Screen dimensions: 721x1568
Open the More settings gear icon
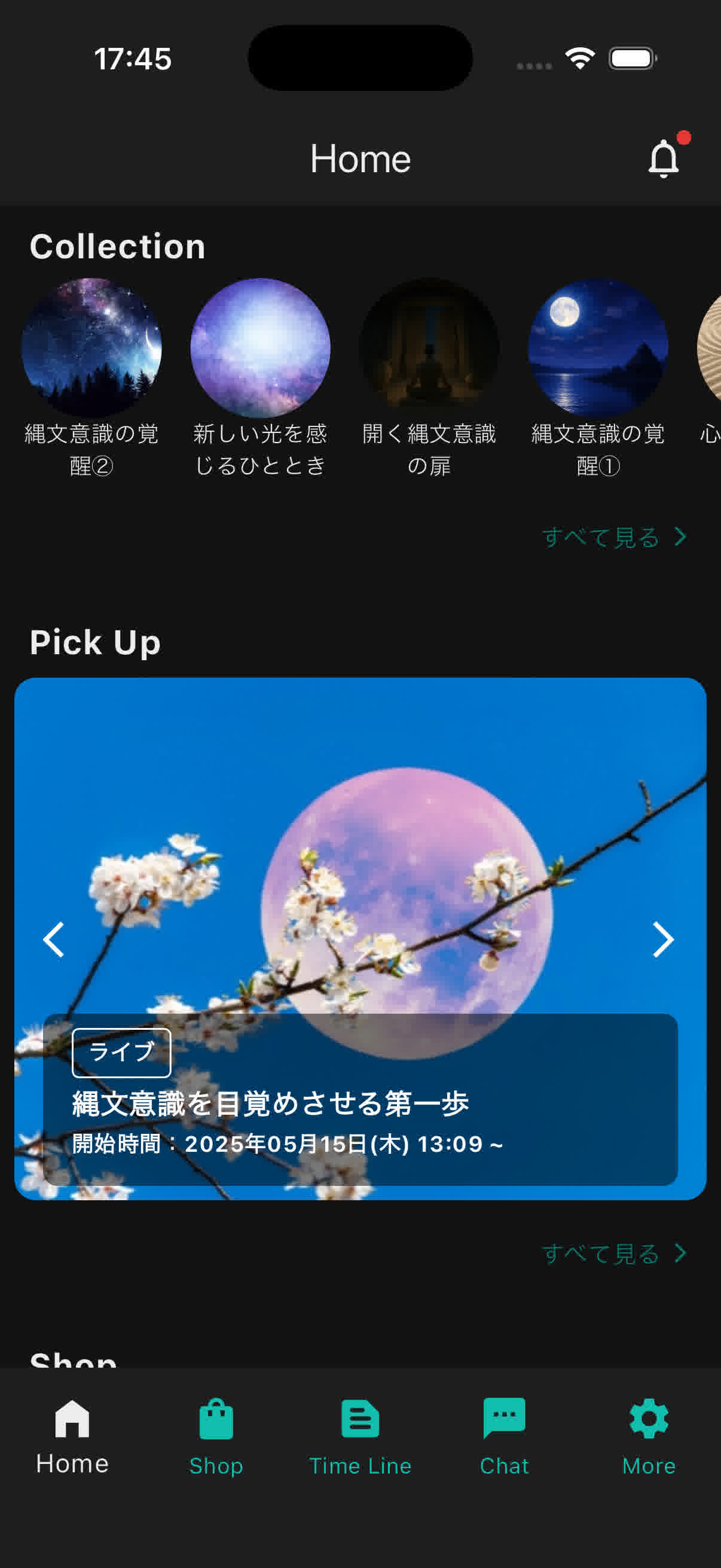[x=647, y=1418]
